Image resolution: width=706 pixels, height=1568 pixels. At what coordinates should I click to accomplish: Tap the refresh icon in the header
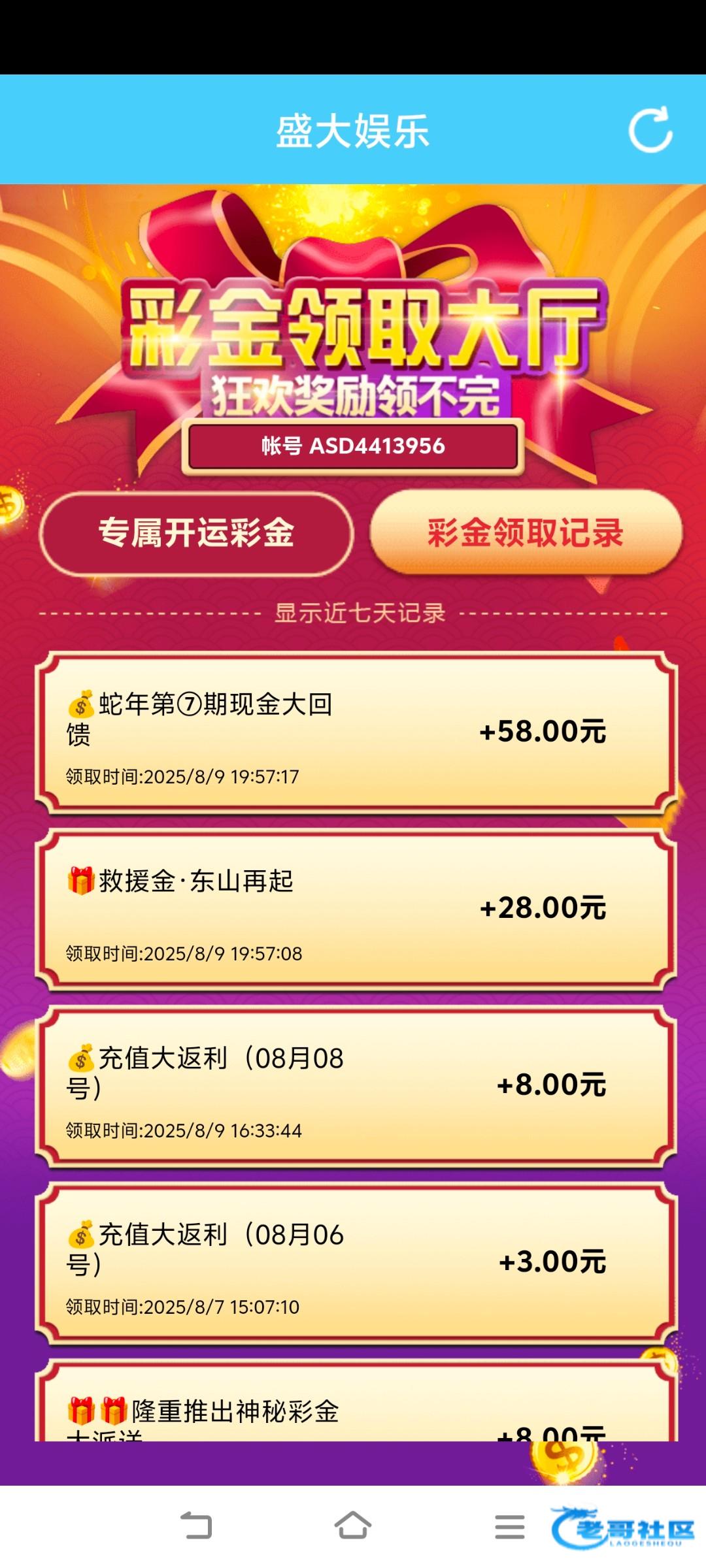[650, 129]
